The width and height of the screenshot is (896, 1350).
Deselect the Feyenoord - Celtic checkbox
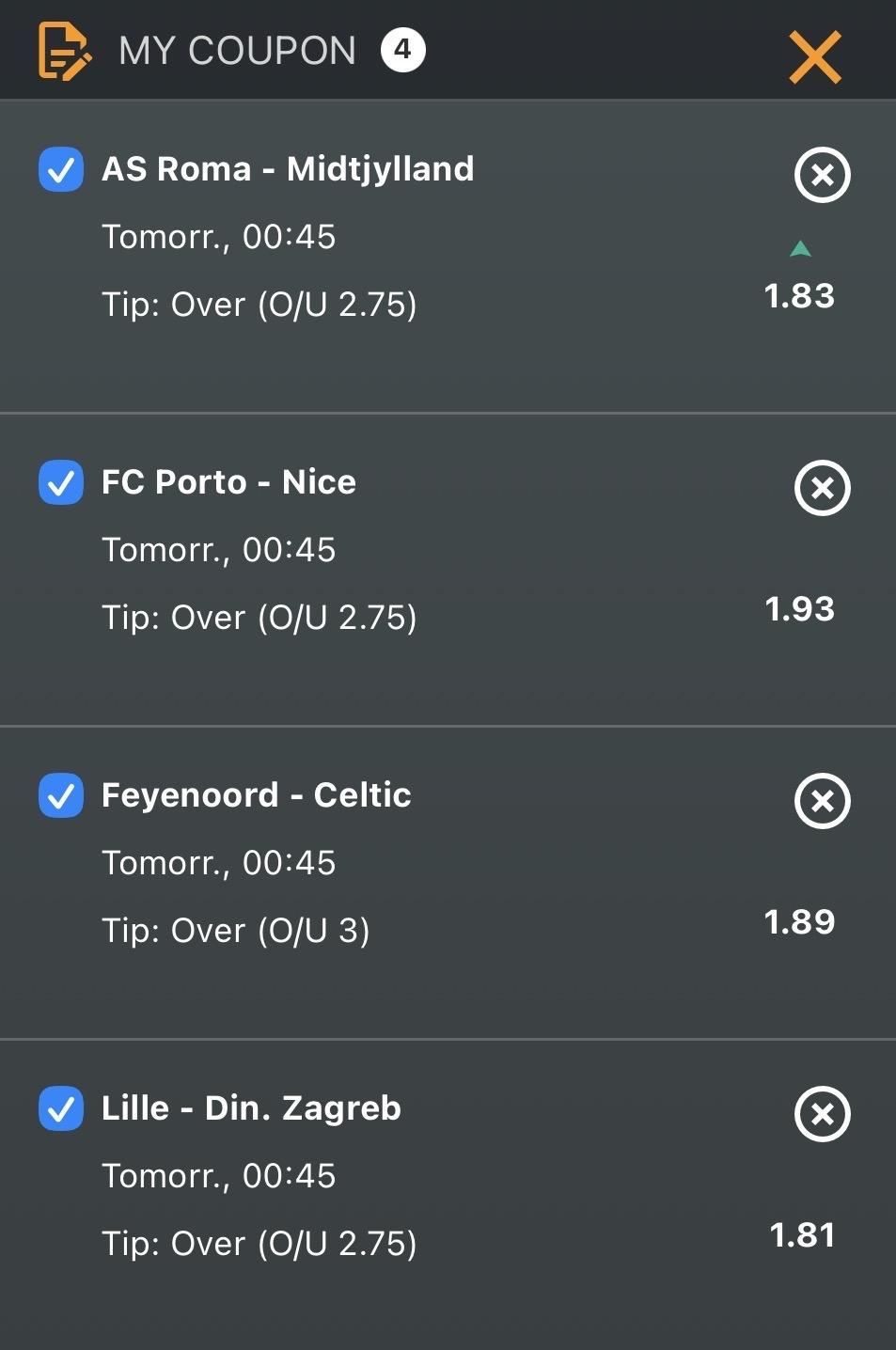click(x=61, y=796)
